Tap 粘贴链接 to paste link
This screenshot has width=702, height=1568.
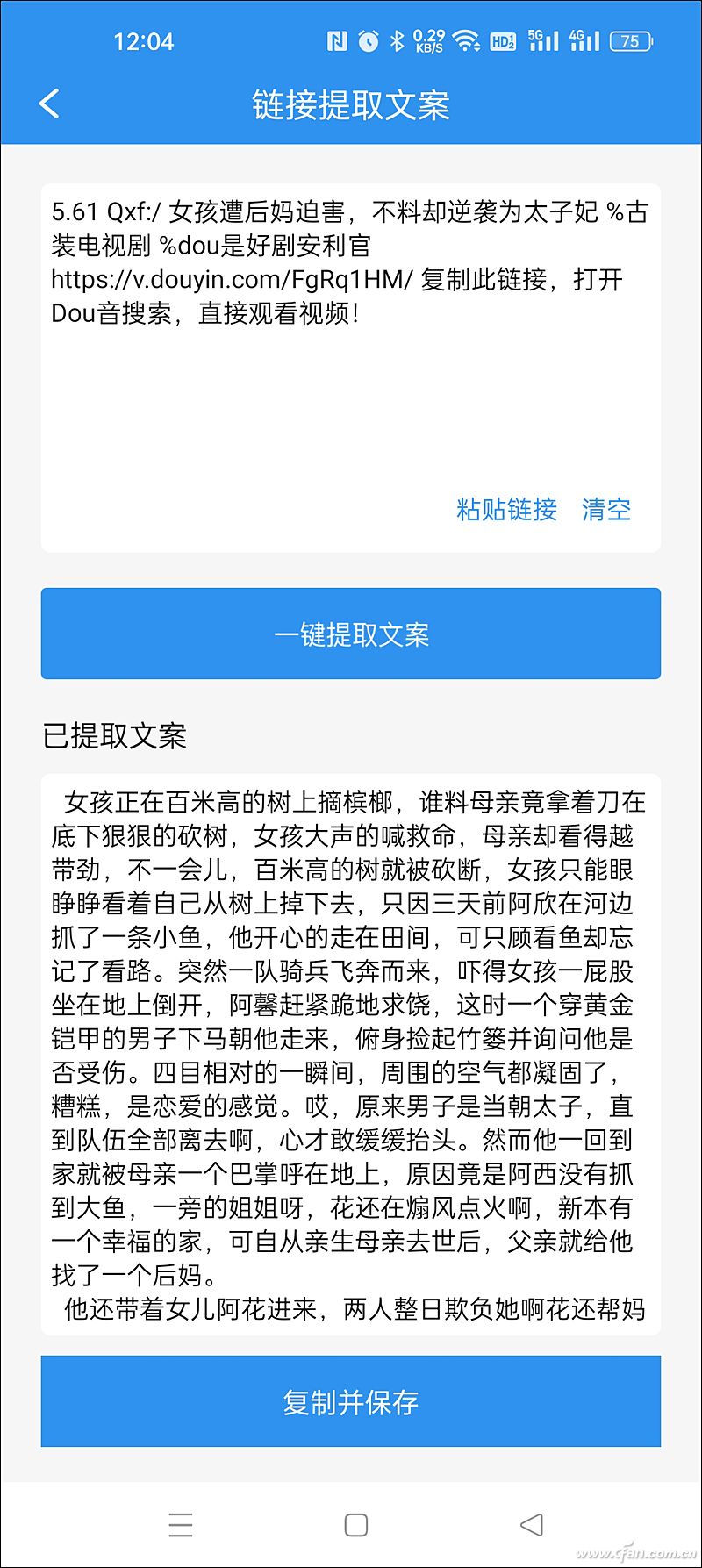pyautogui.click(x=506, y=509)
